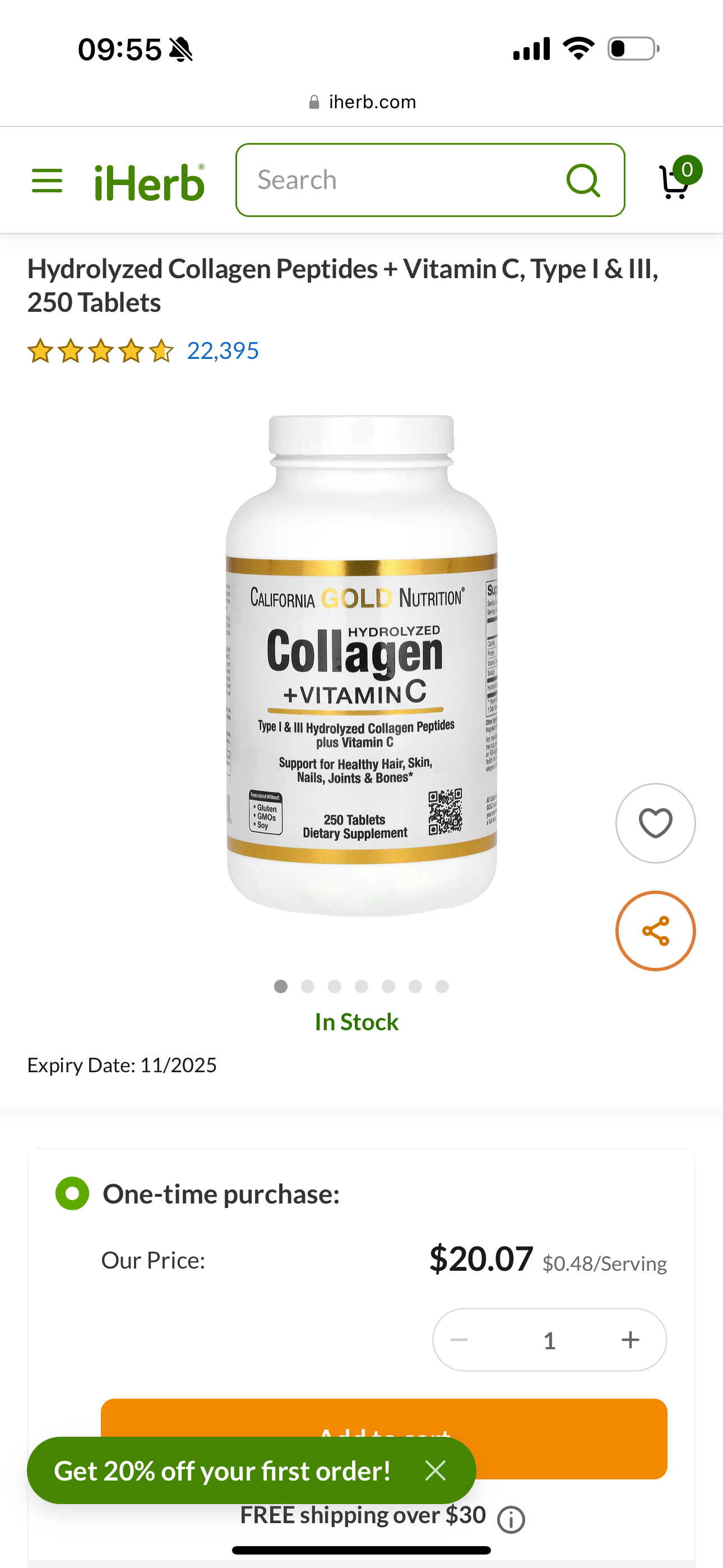The width and height of the screenshot is (723, 1568).
Task: Open the collagen bottle product image
Action: point(361,665)
